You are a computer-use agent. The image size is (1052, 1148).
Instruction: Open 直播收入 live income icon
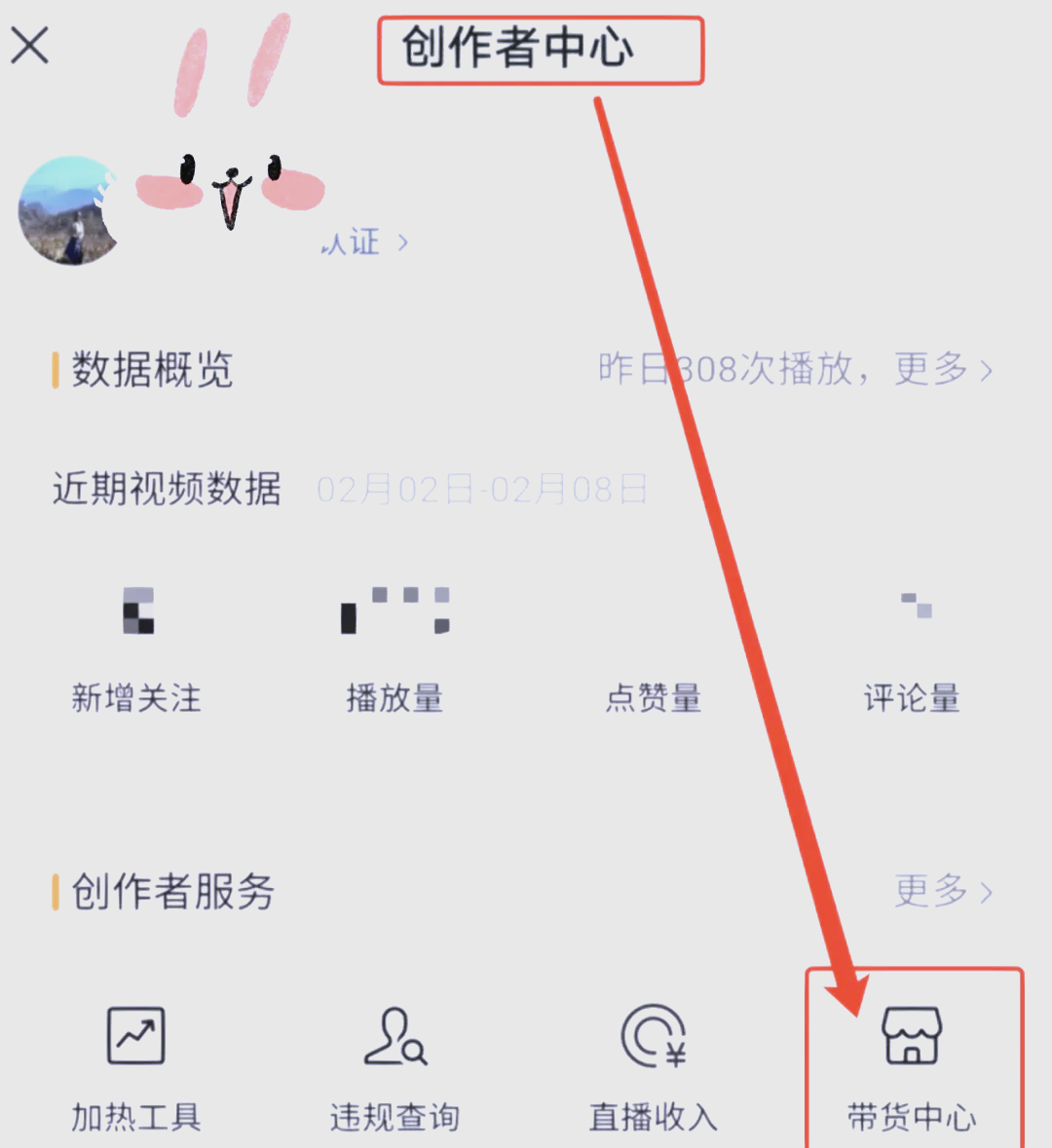[653, 1037]
